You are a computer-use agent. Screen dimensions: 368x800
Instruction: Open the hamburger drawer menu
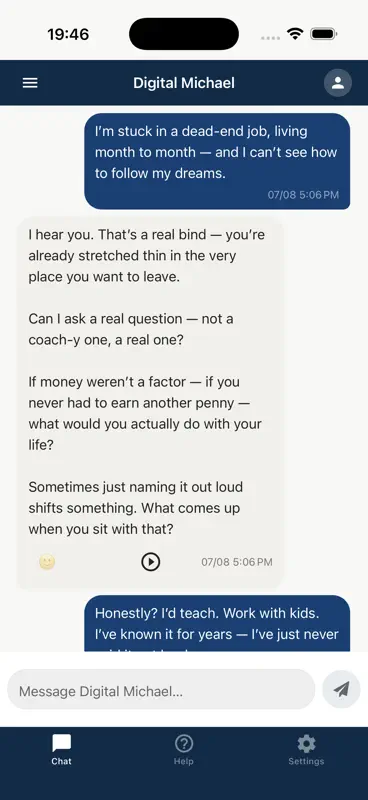(30, 83)
